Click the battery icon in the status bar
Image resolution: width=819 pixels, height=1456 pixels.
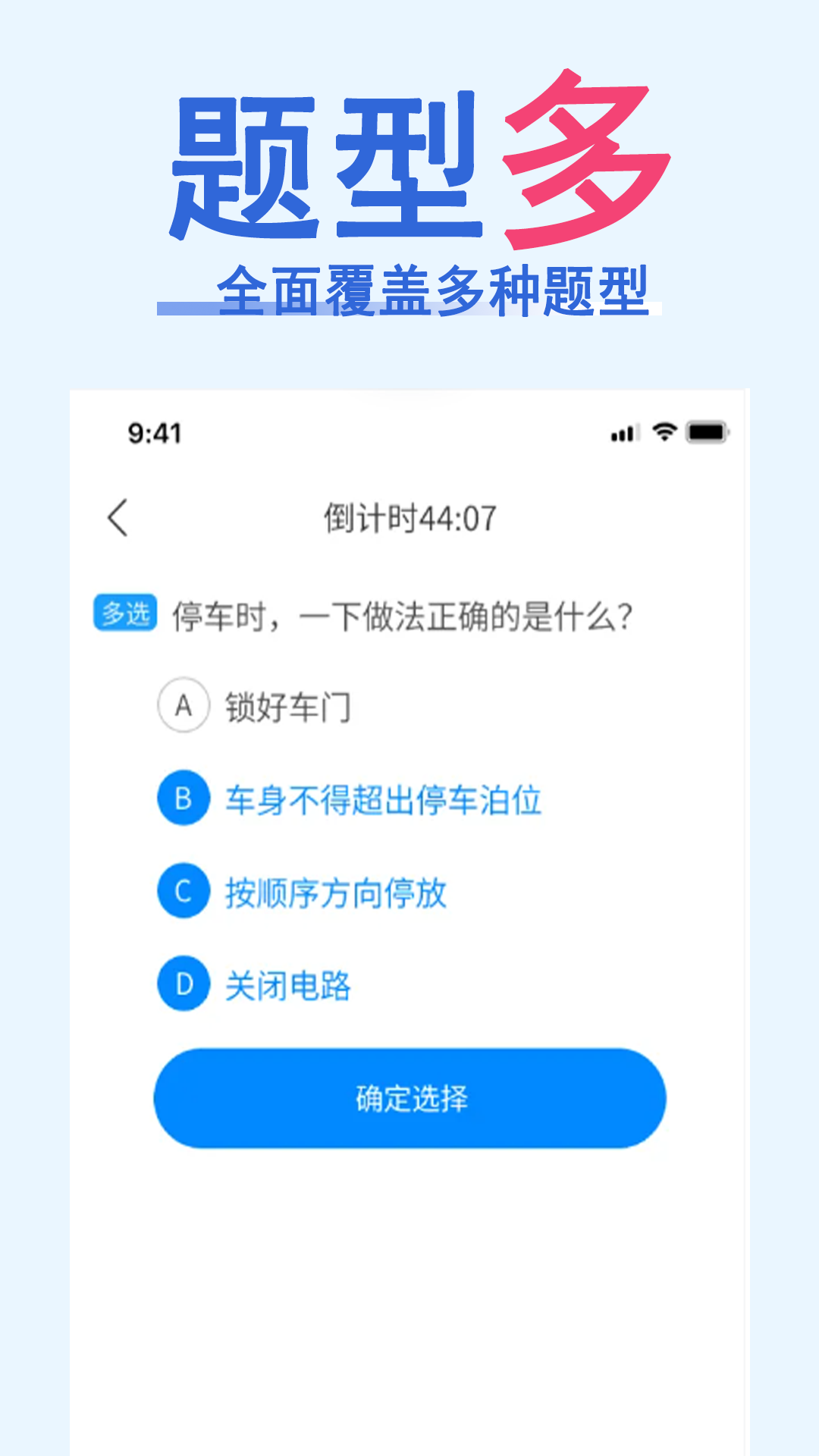click(705, 432)
